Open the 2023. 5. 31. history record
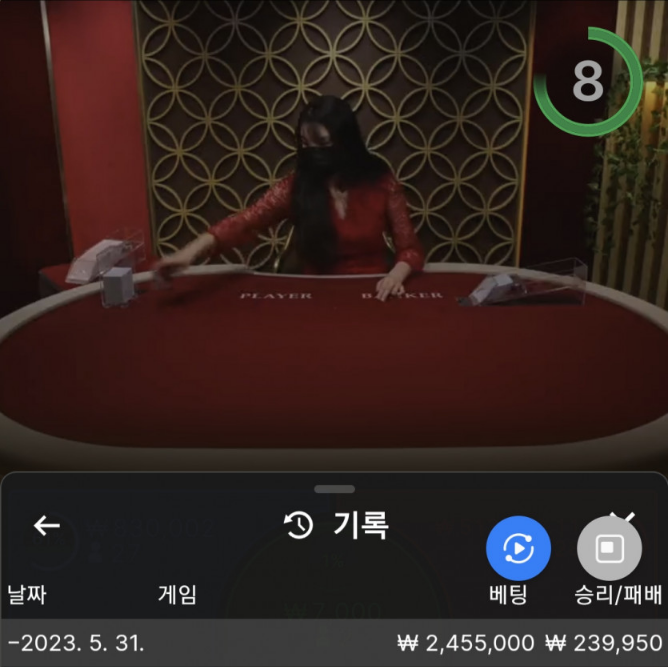 334,643
